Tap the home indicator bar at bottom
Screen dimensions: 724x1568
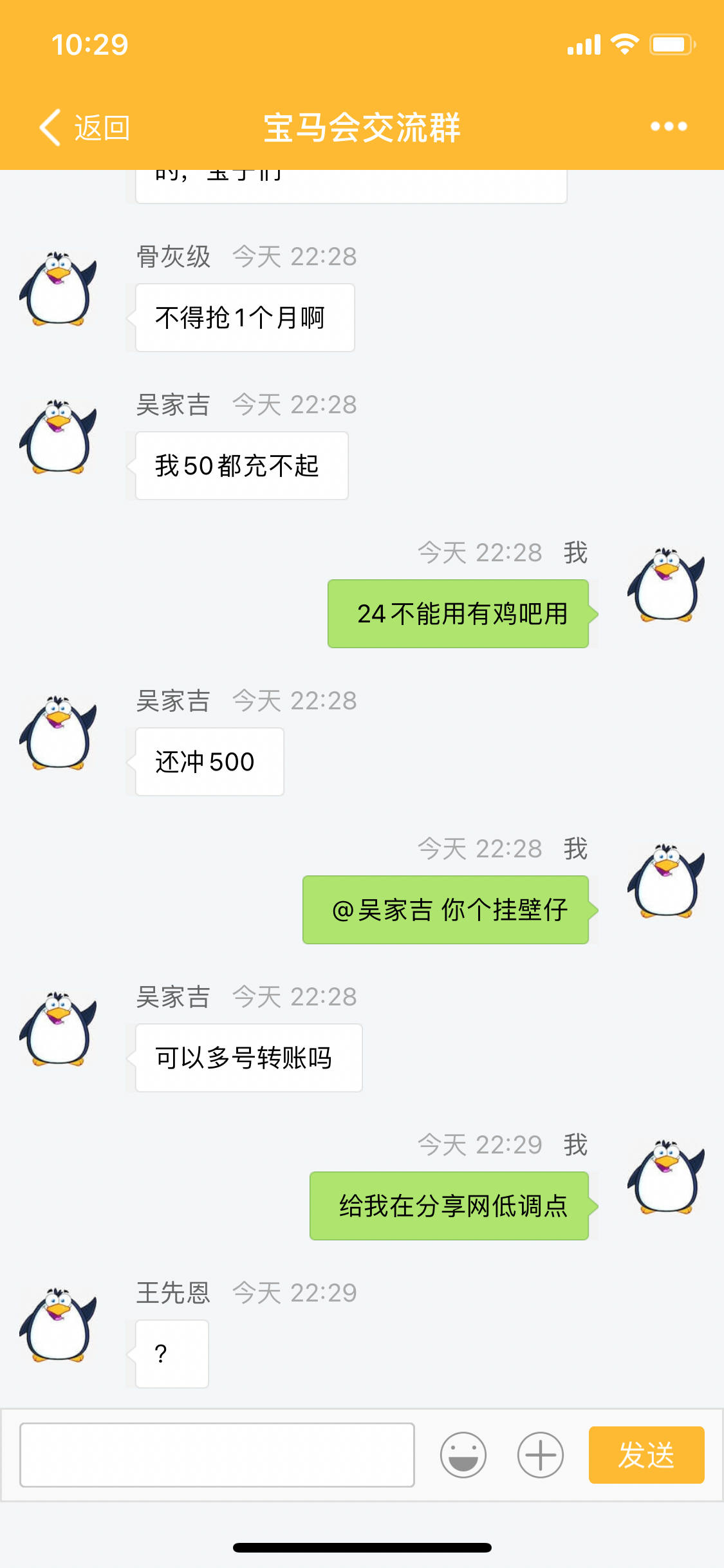pos(362,1547)
